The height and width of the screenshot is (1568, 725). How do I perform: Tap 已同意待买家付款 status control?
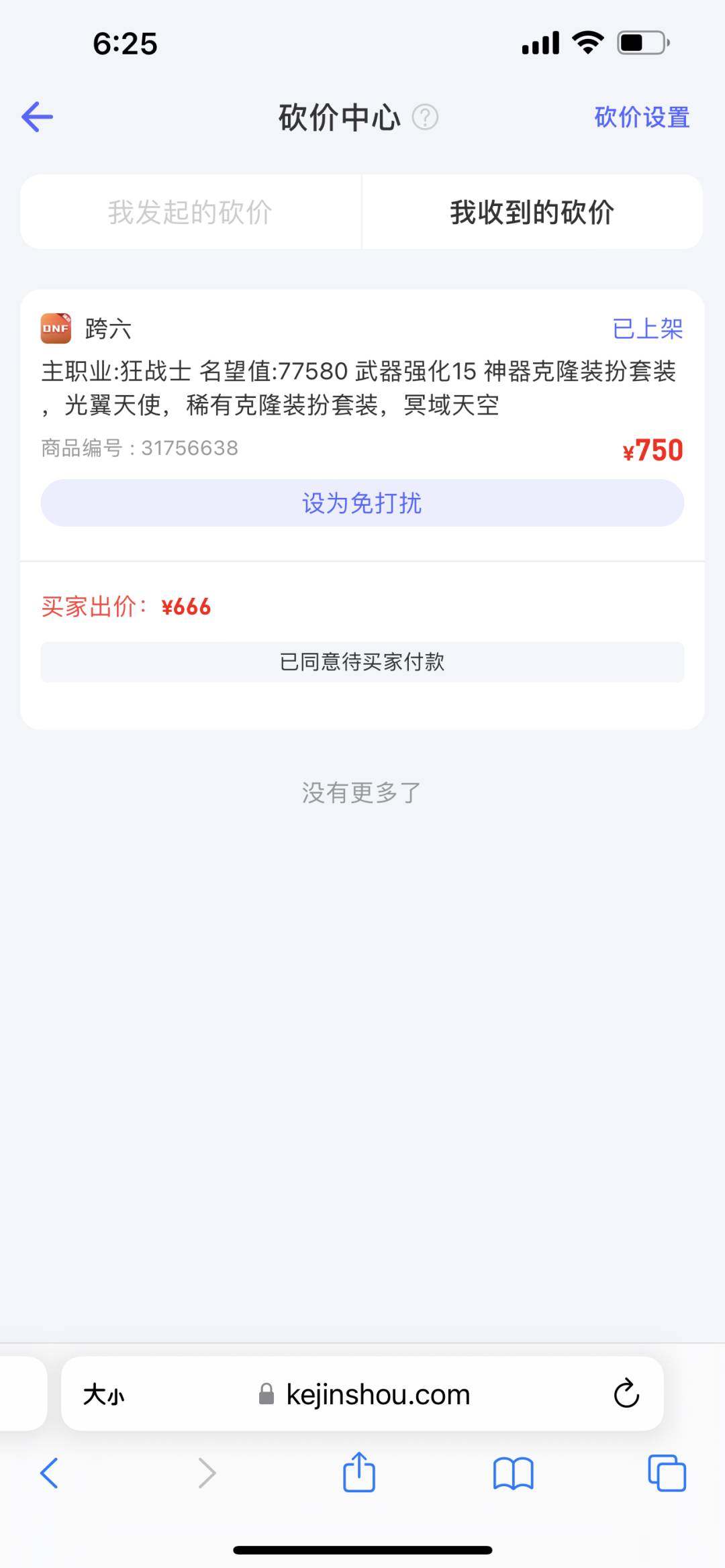tap(362, 662)
